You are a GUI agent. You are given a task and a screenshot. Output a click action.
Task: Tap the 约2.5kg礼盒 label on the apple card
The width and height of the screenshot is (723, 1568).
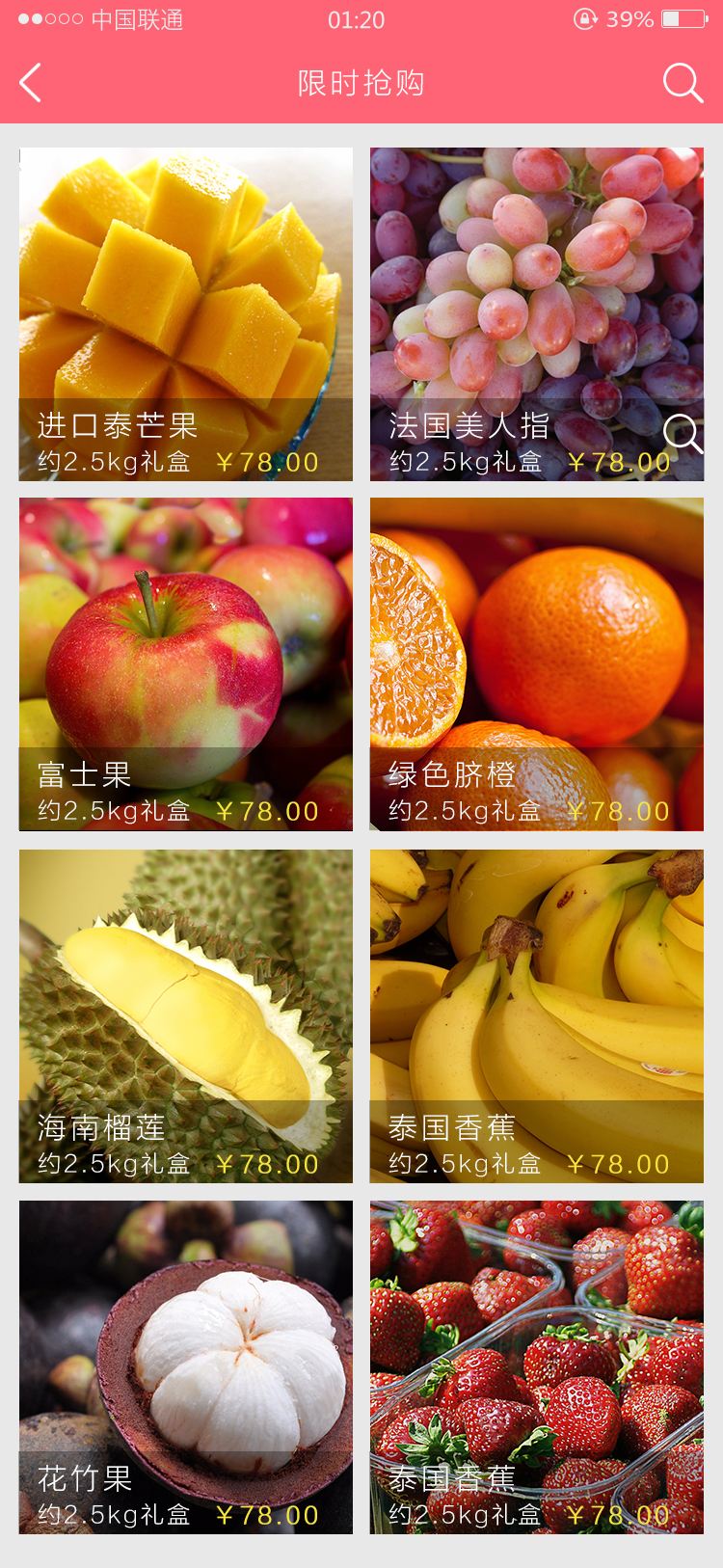(101, 810)
